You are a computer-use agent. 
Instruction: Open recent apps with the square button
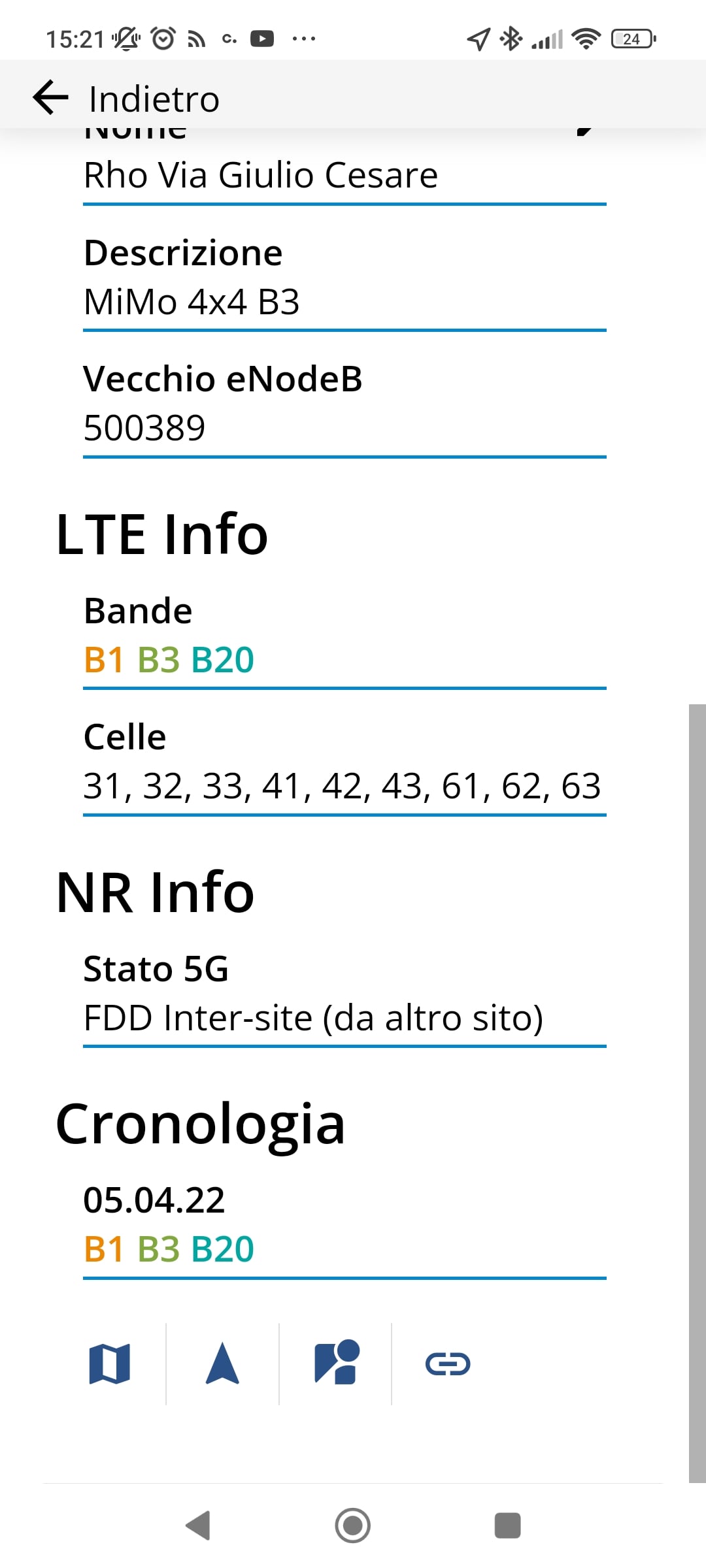coord(507,1526)
